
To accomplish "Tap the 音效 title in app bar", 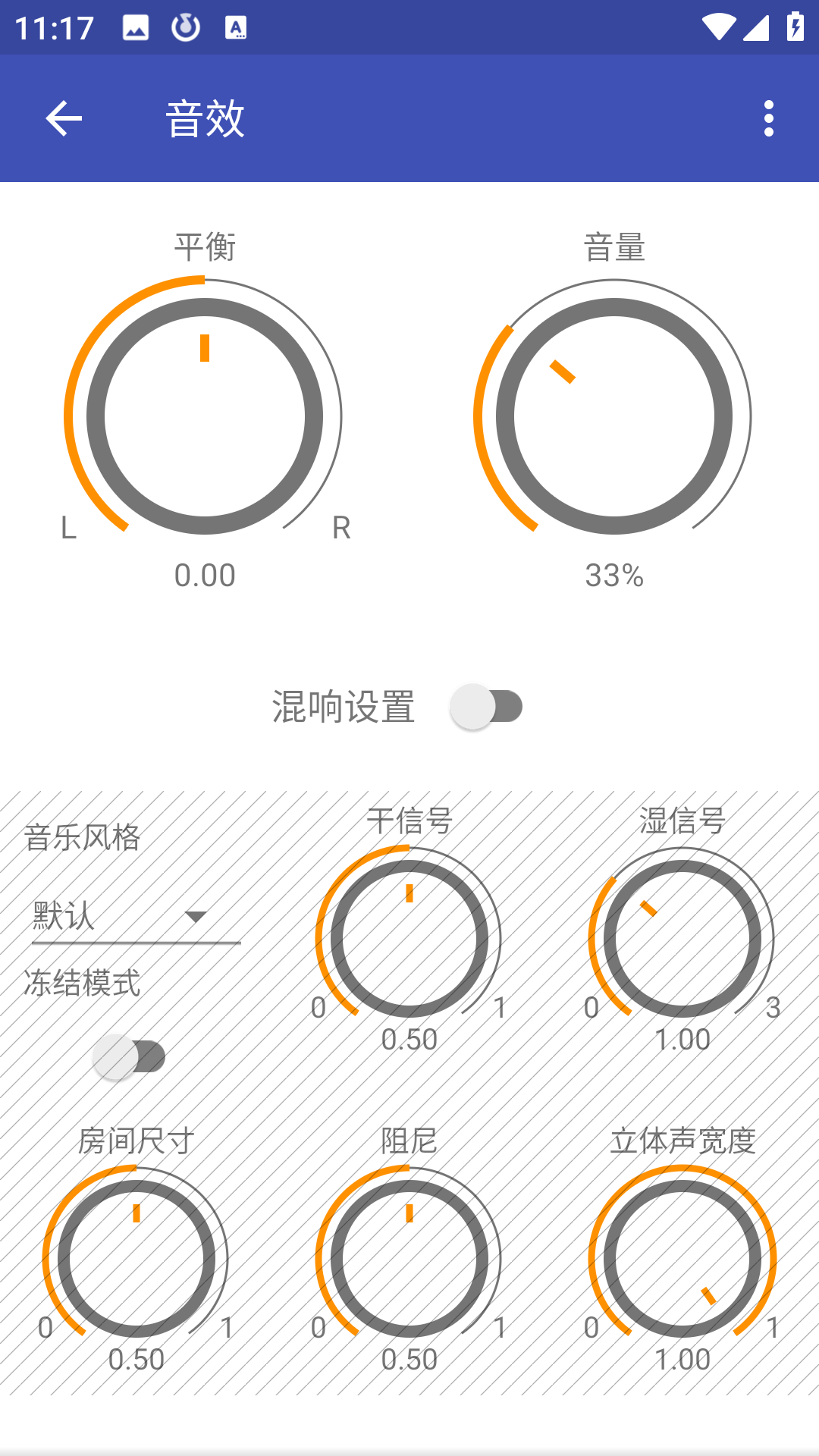I will (204, 119).
